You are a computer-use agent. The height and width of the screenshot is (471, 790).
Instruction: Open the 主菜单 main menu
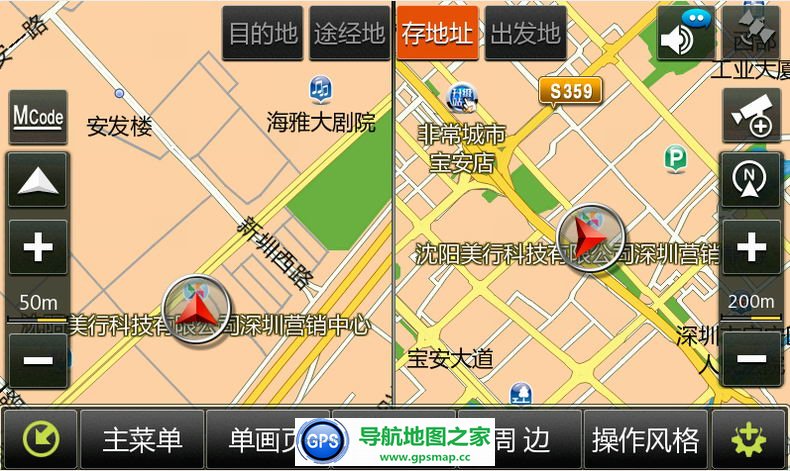142,439
